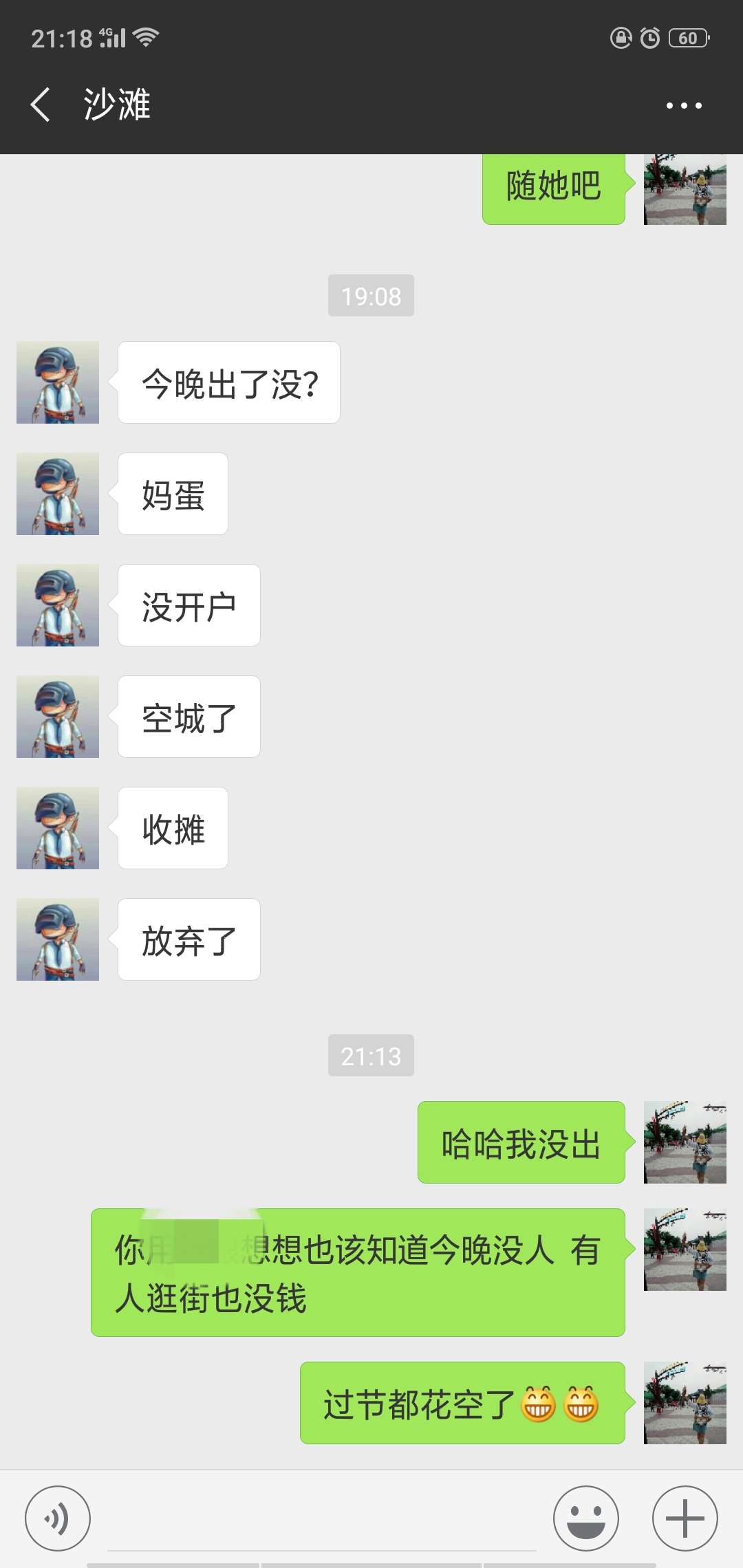Open the chat options via the '...' menu
The image size is (743, 1568).
pyautogui.click(x=685, y=105)
